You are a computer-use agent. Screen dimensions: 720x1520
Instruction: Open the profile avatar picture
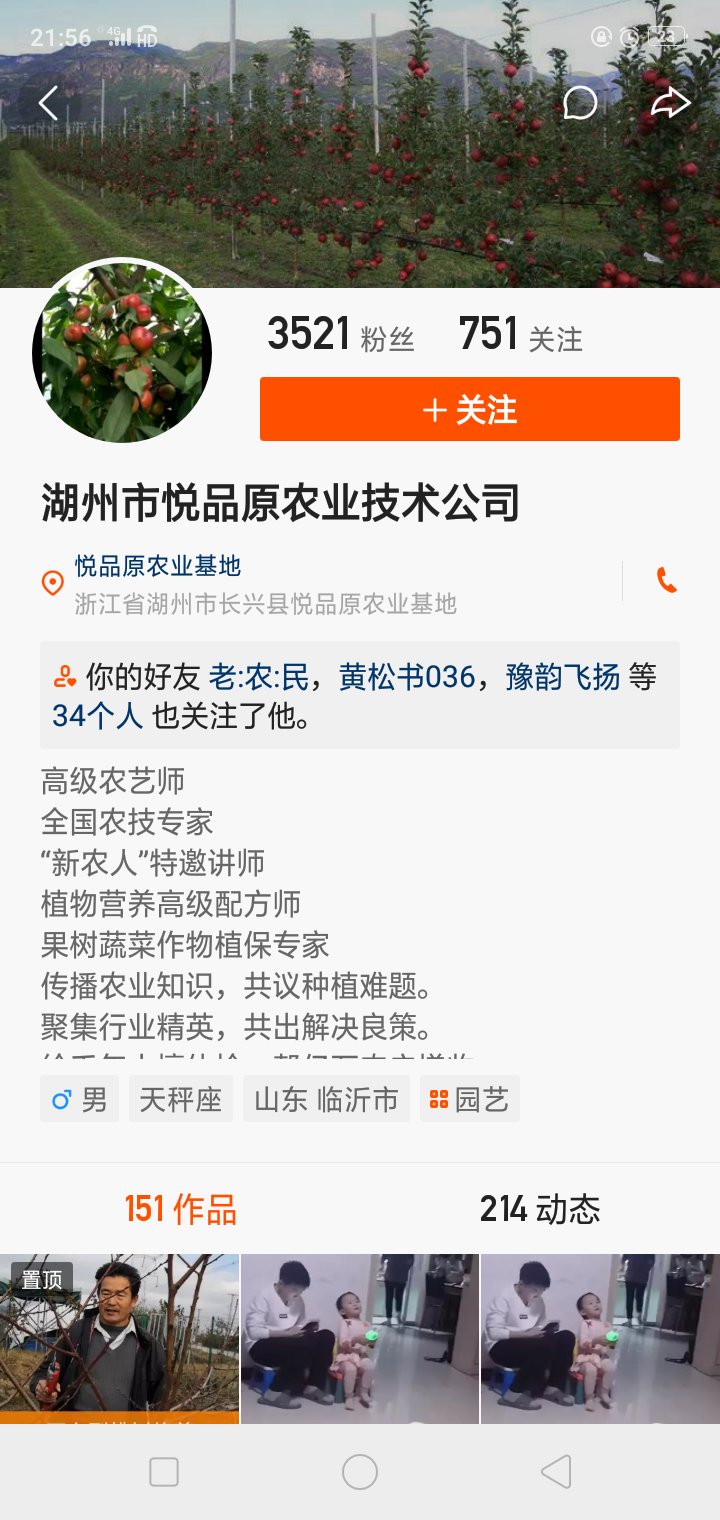pyautogui.click(x=122, y=352)
